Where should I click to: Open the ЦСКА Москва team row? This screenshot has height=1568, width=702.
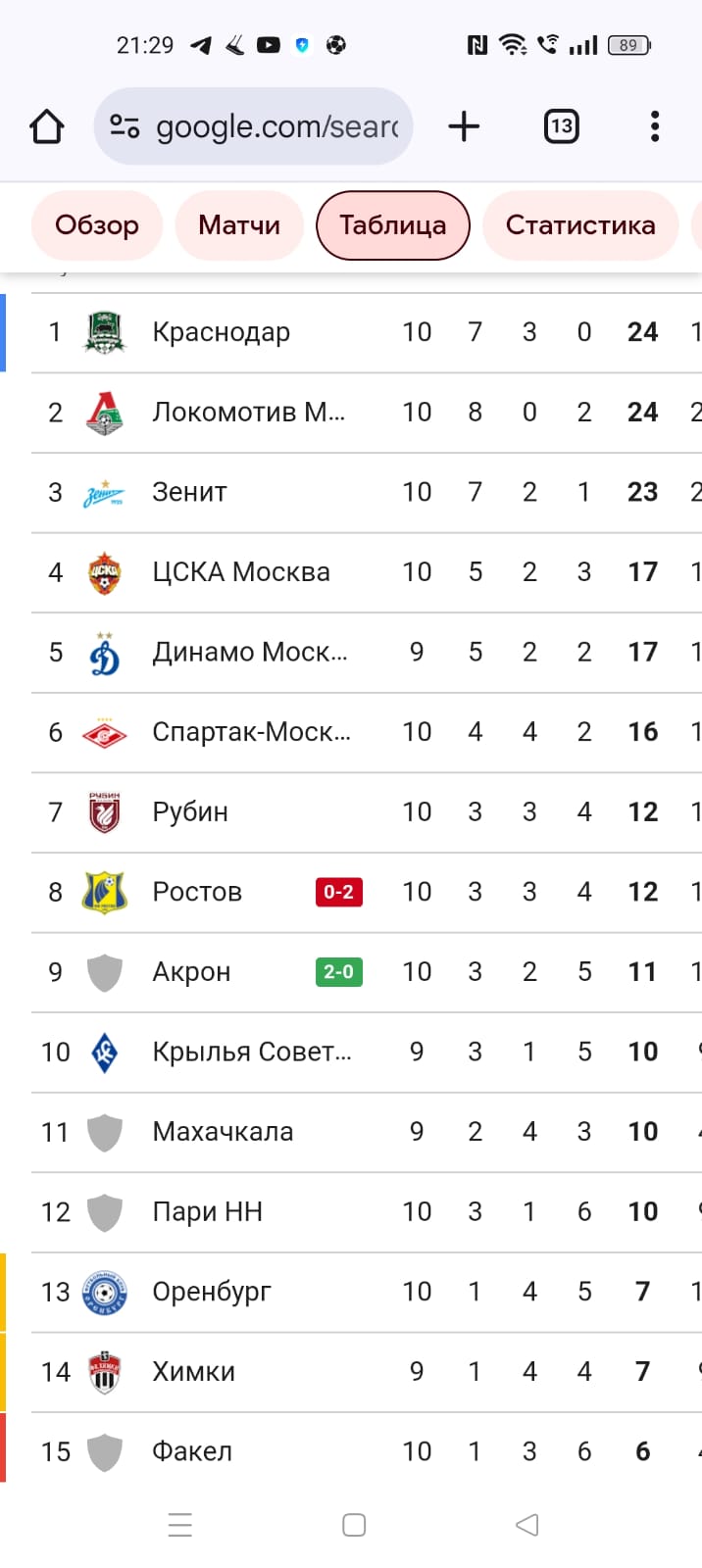pos(240,572)
